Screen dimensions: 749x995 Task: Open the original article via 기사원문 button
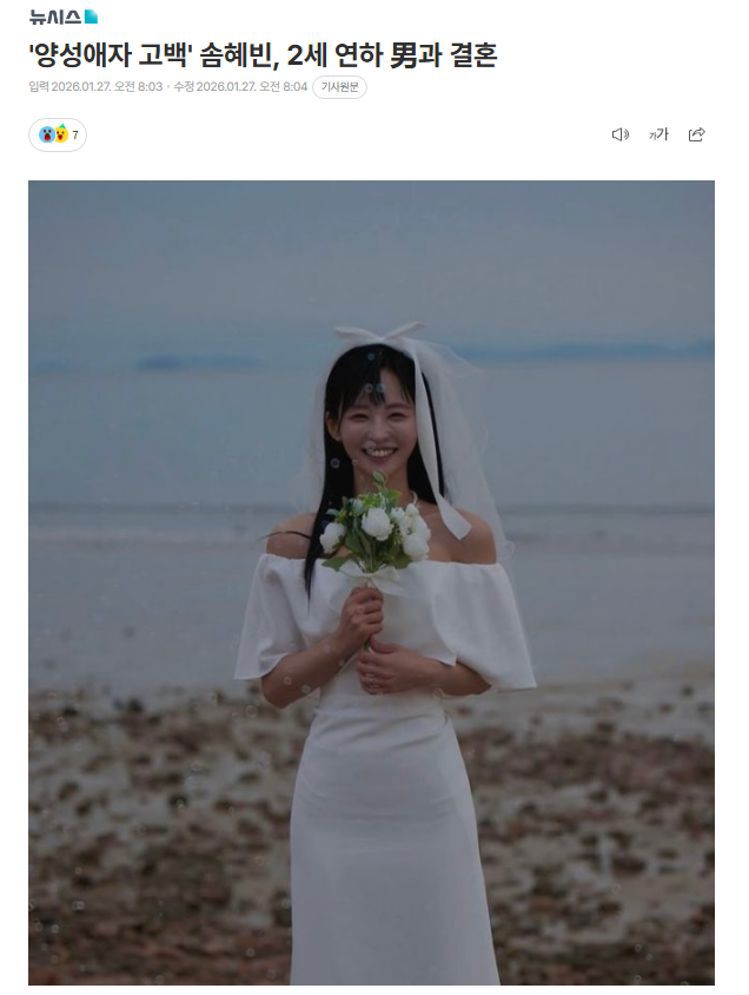coord(339,87)
